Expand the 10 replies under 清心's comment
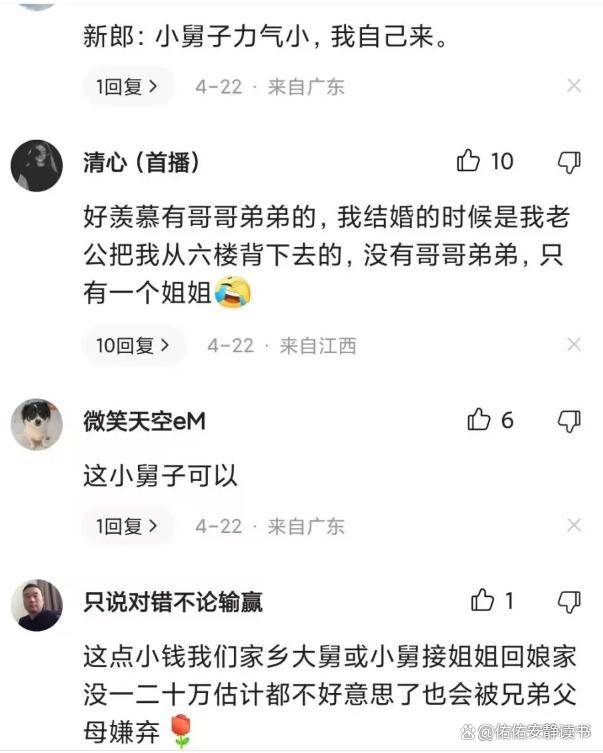 (133, 346)
